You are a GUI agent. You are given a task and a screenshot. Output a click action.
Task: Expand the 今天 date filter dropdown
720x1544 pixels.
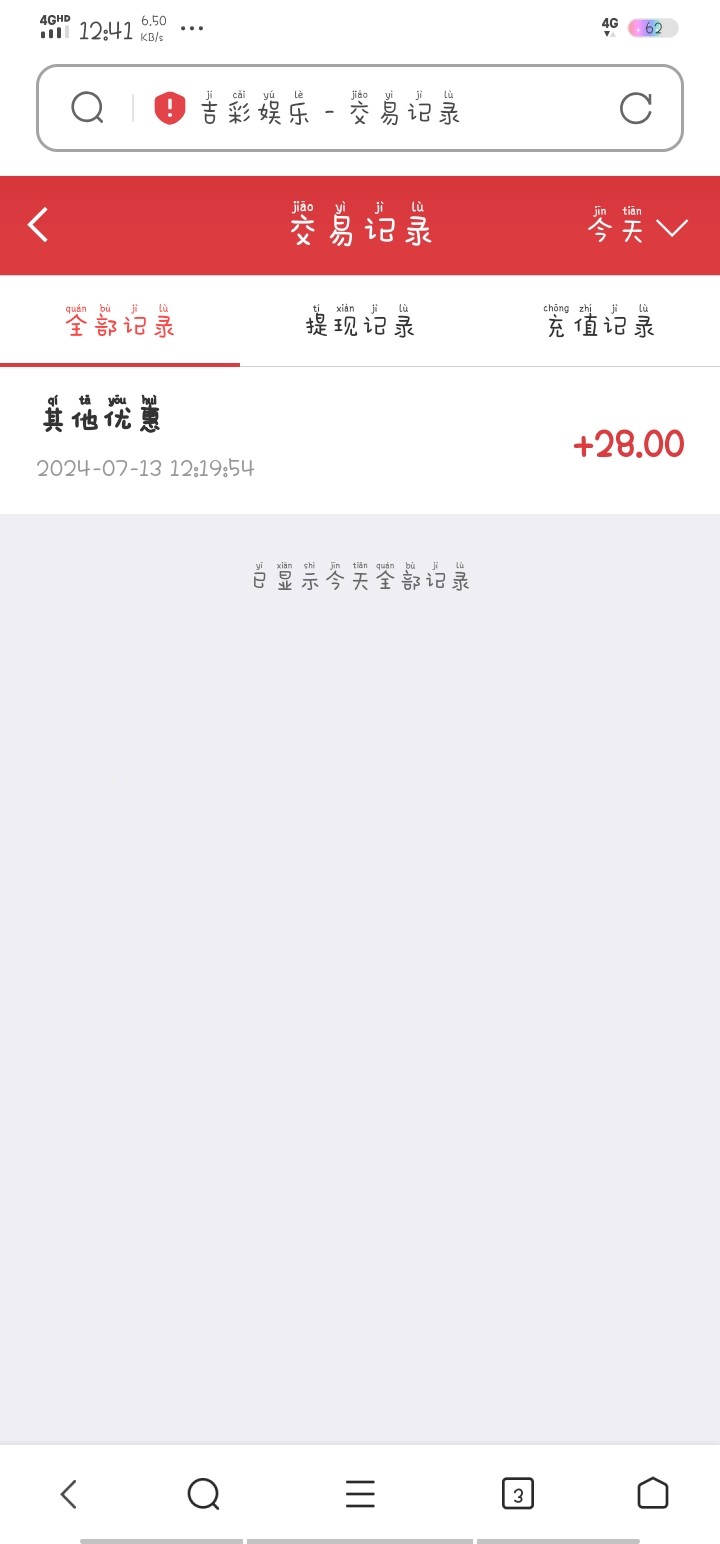point(638,228)
